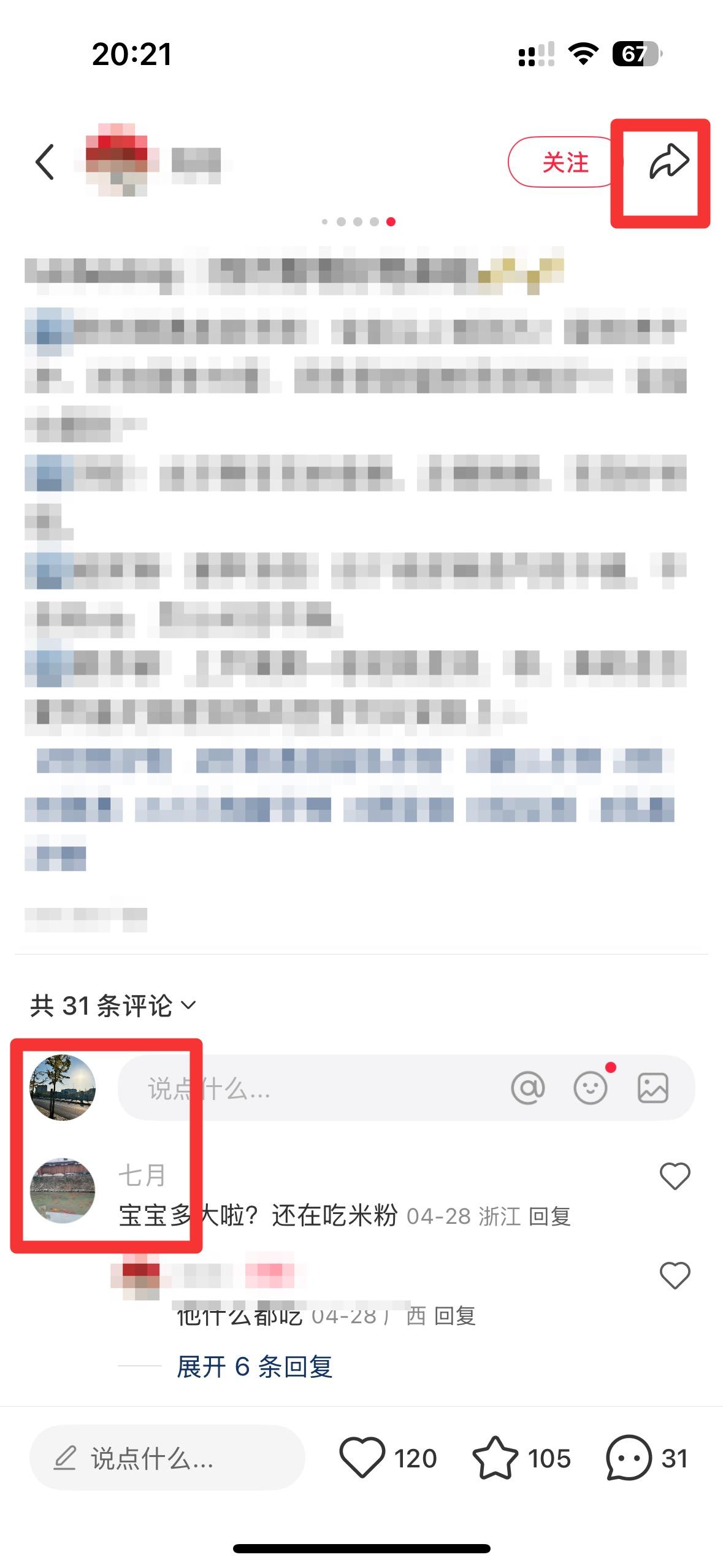This screenshot has height=1568, width=723.
Task: Like 七月's comment about 米粉
Action: (675, 1176)
